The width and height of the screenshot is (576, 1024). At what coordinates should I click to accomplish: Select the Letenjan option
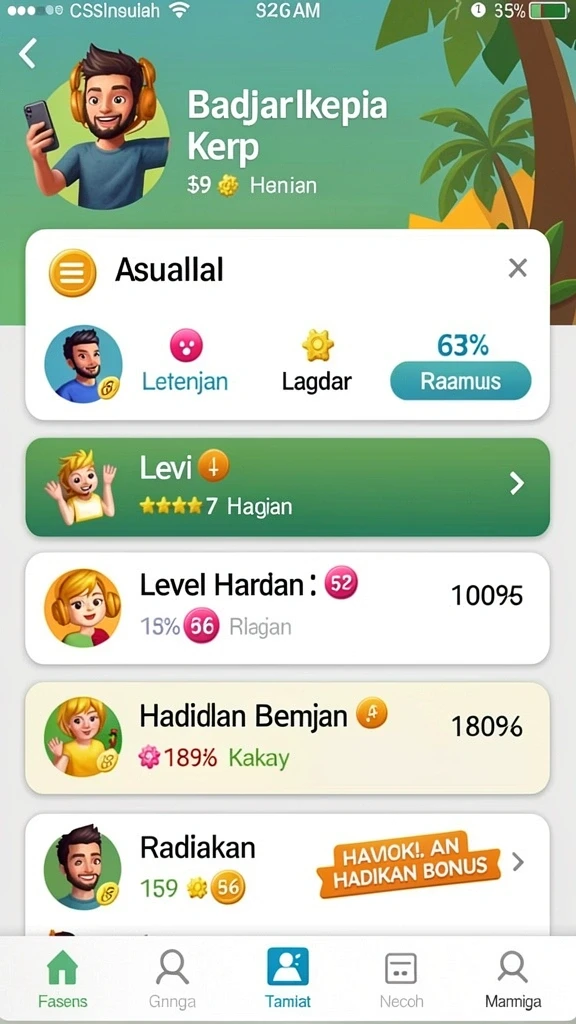(185, 361)
